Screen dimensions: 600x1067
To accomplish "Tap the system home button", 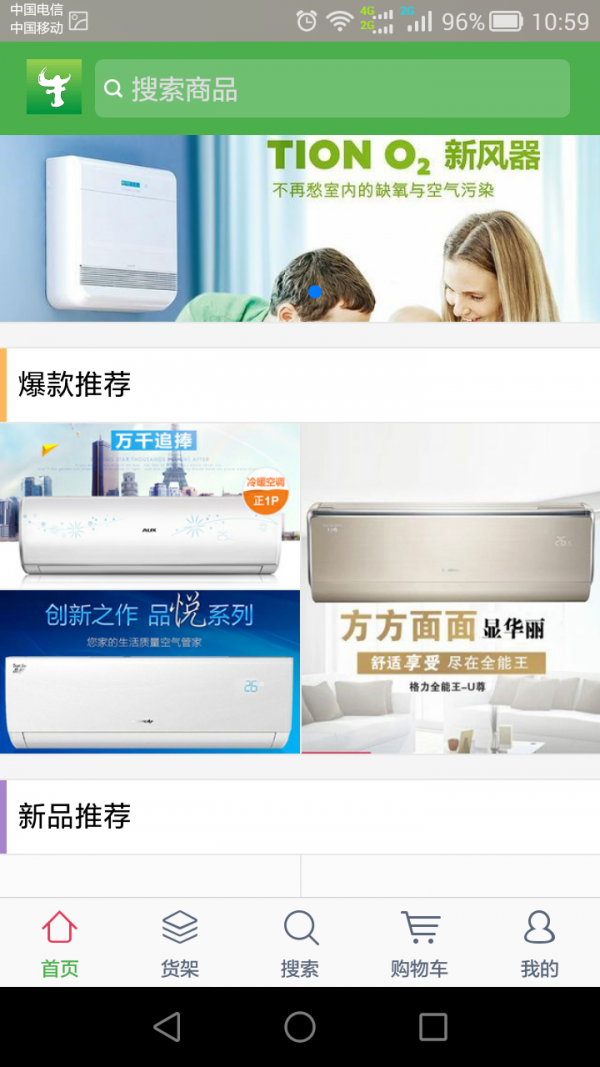I will pyautogui.click(x=300, y=1027).
